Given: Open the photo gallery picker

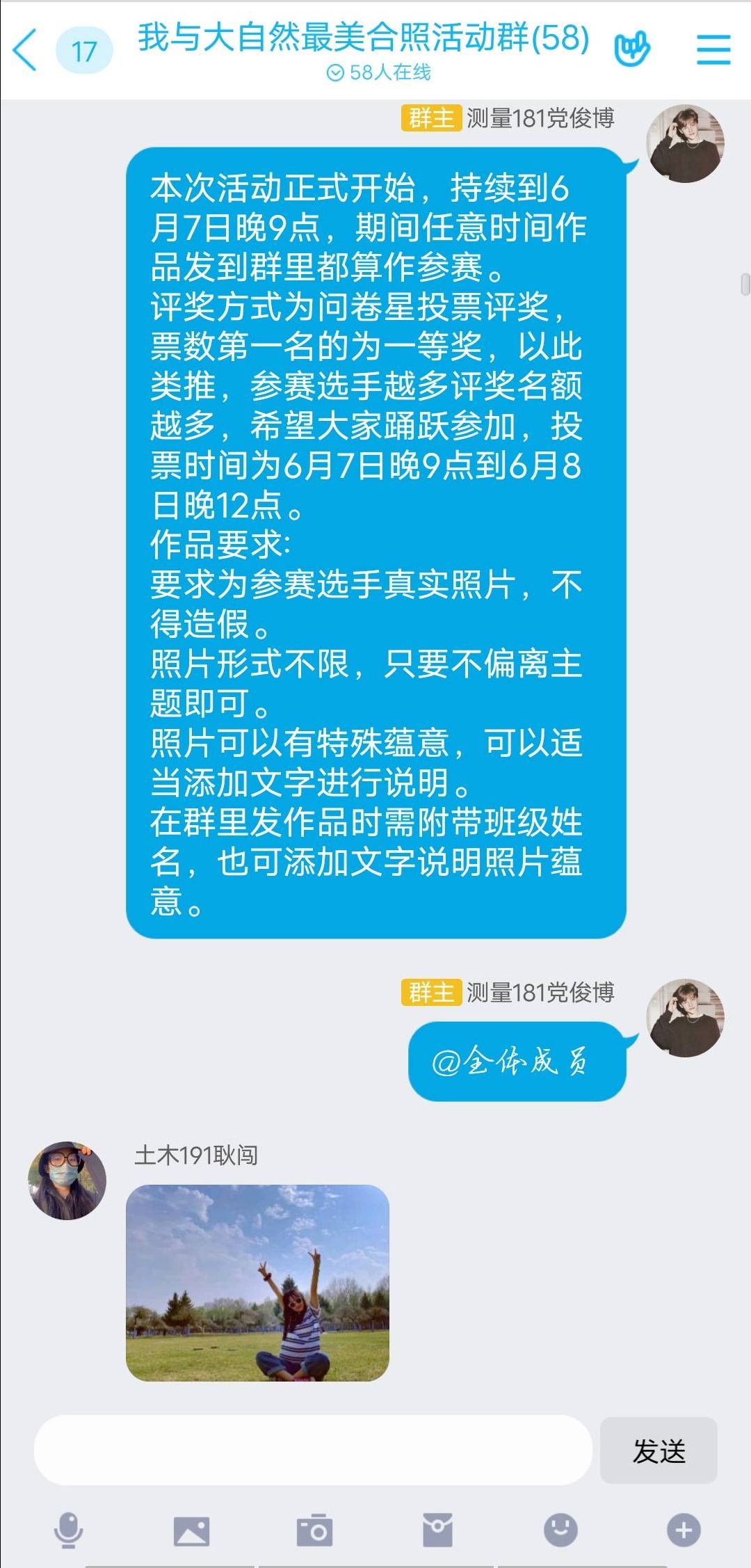Looking at the screenshot, I should point(191,1531).
